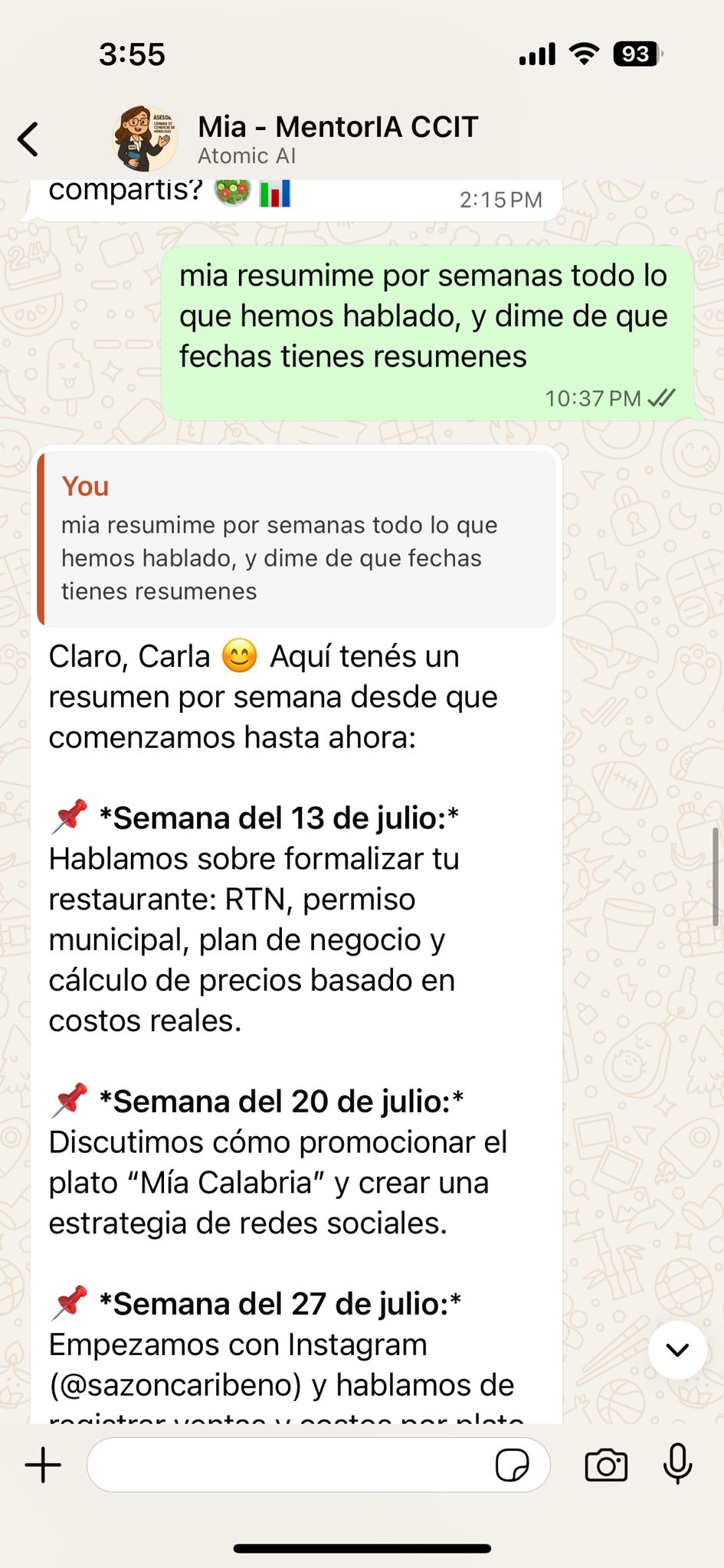
Task: Open the chat info via 'Mia - MentorIA CCIT' title
Action: (x=337, y=126)
